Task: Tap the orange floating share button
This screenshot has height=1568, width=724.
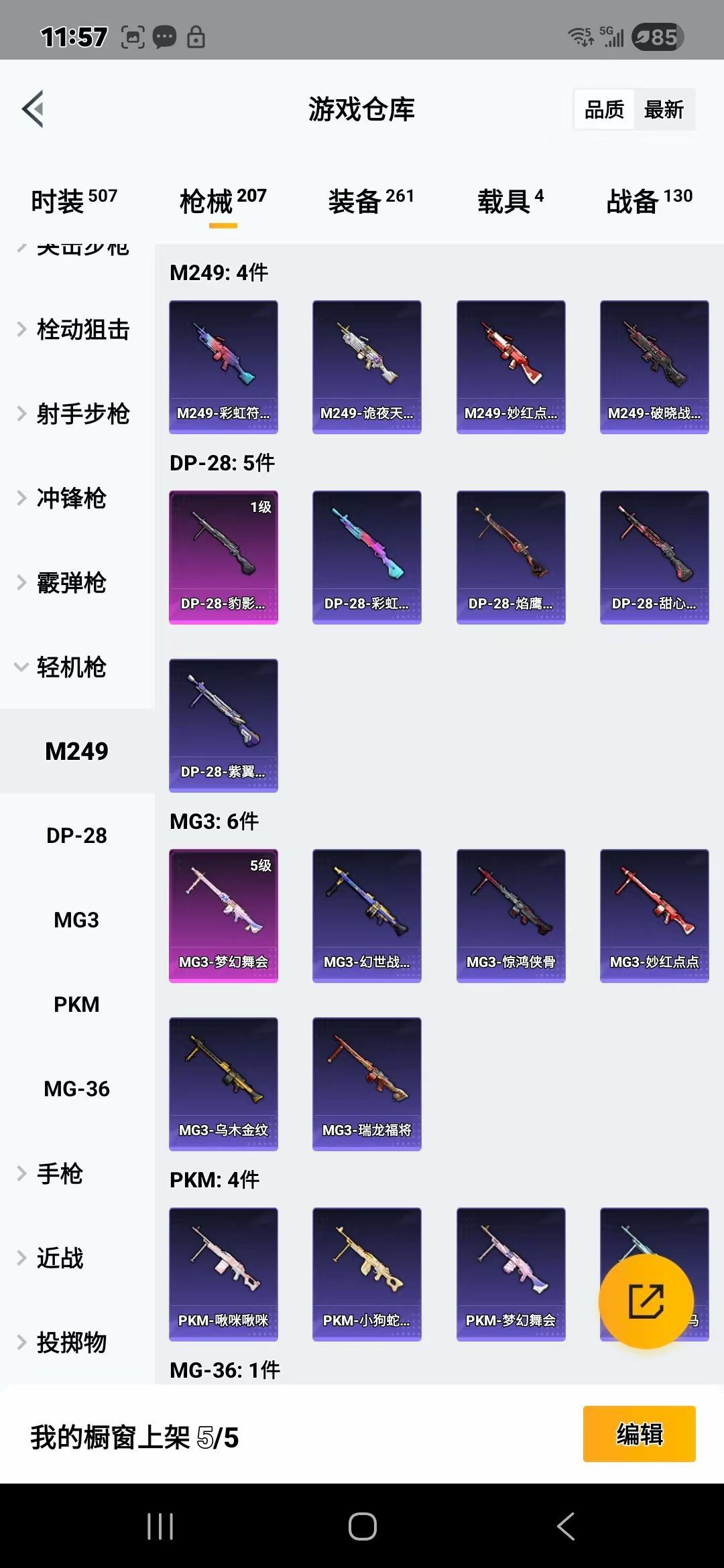Action: tap(646, 1301)
